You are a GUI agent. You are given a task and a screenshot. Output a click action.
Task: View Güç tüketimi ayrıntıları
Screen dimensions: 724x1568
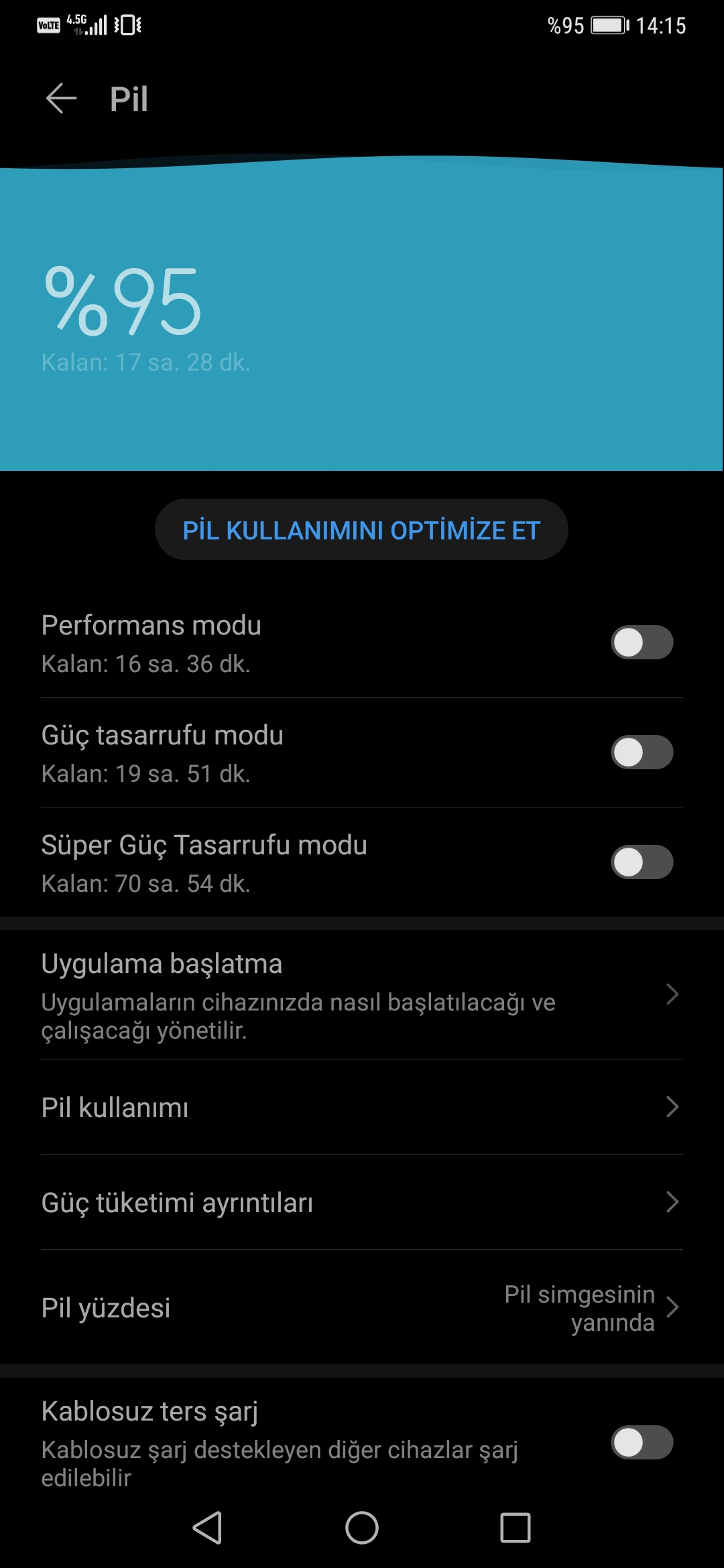362,1202
